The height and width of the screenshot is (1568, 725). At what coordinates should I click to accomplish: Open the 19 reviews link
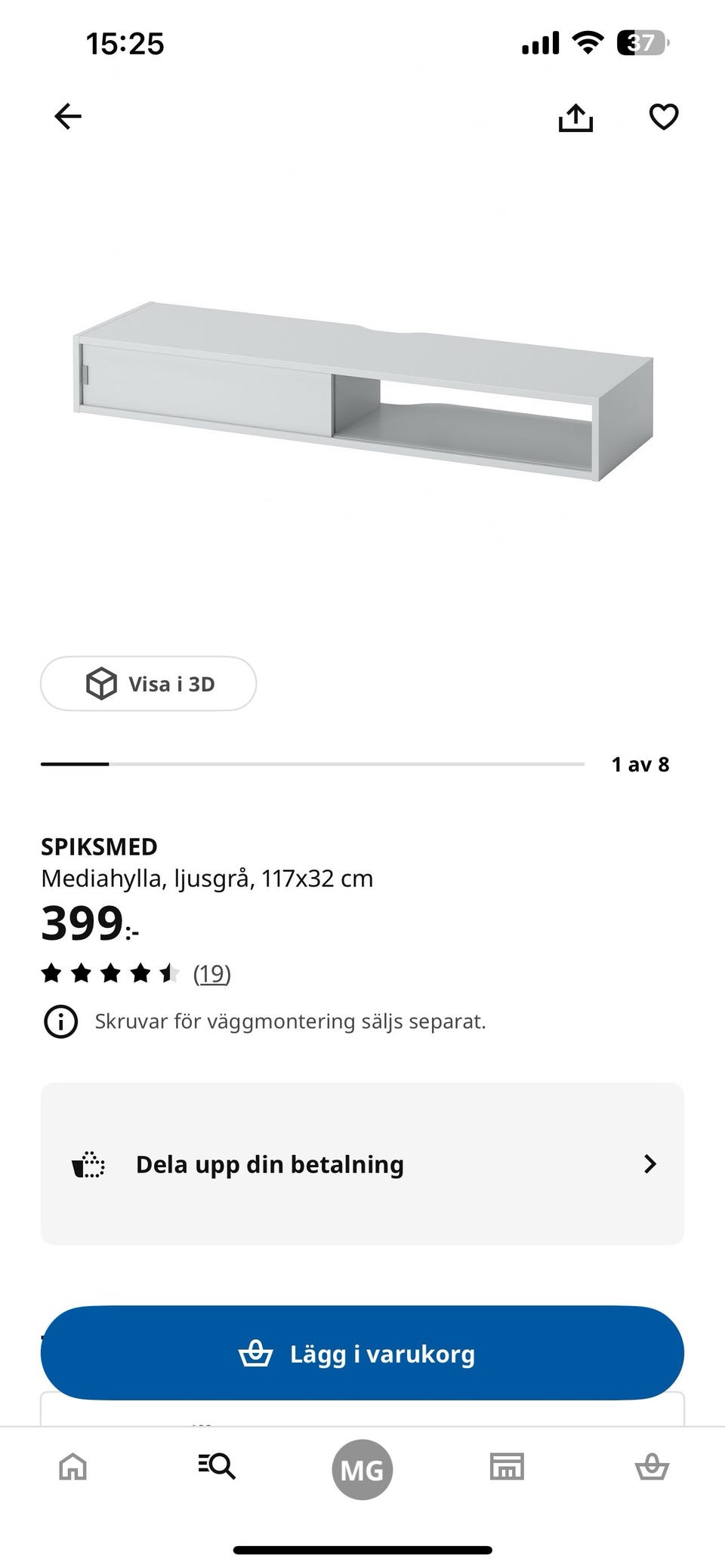212,973
